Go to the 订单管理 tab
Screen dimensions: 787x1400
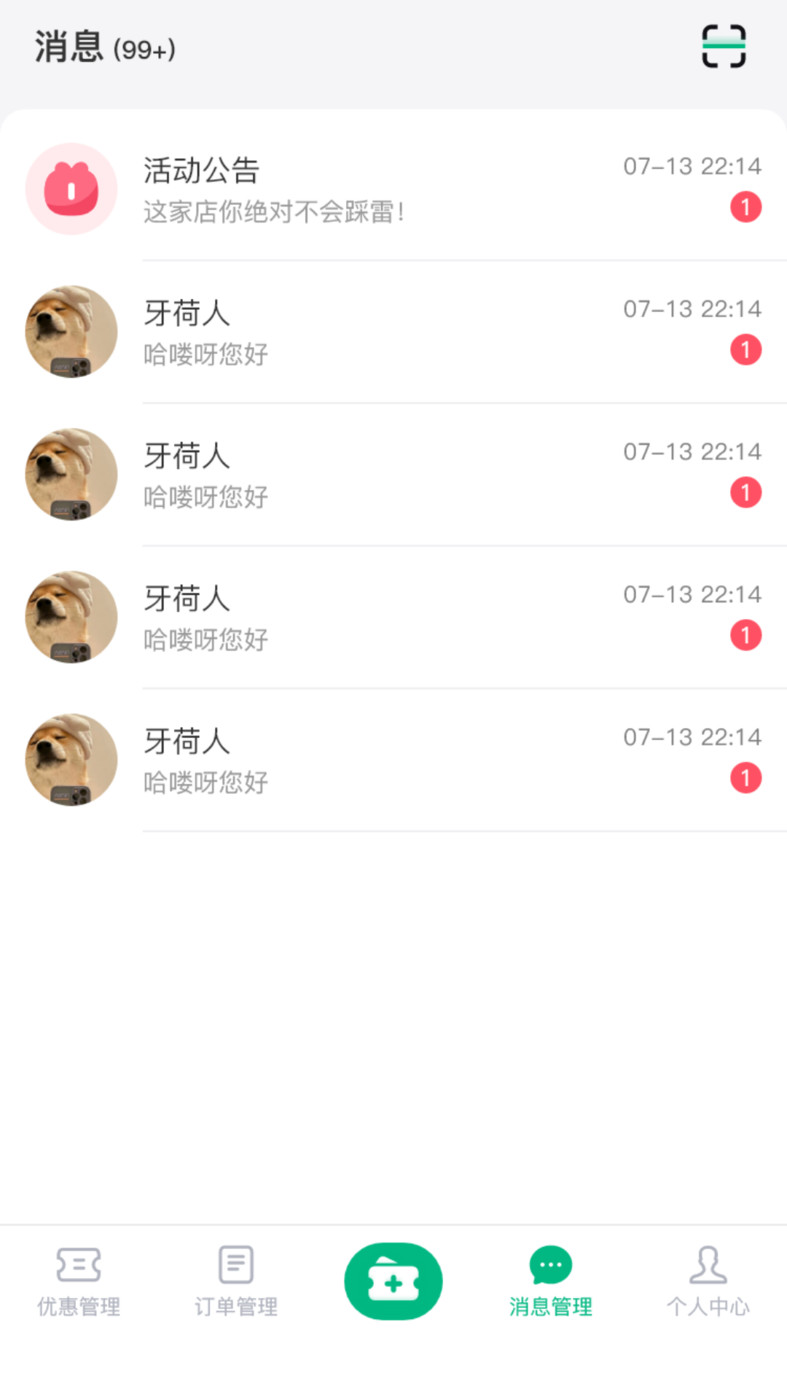pyautogui.click(x=236, y=1281)
